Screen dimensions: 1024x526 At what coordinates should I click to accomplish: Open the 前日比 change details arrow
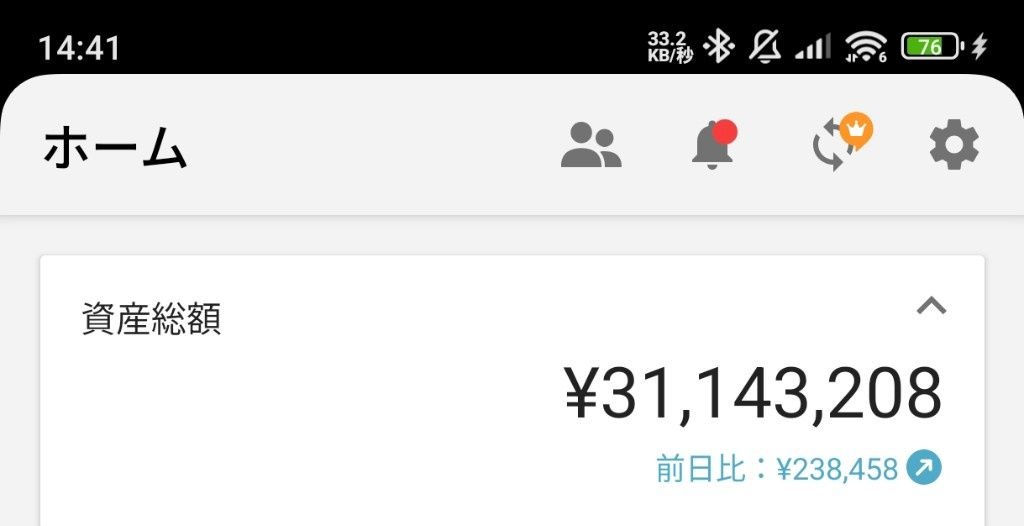tap(924, 467)
